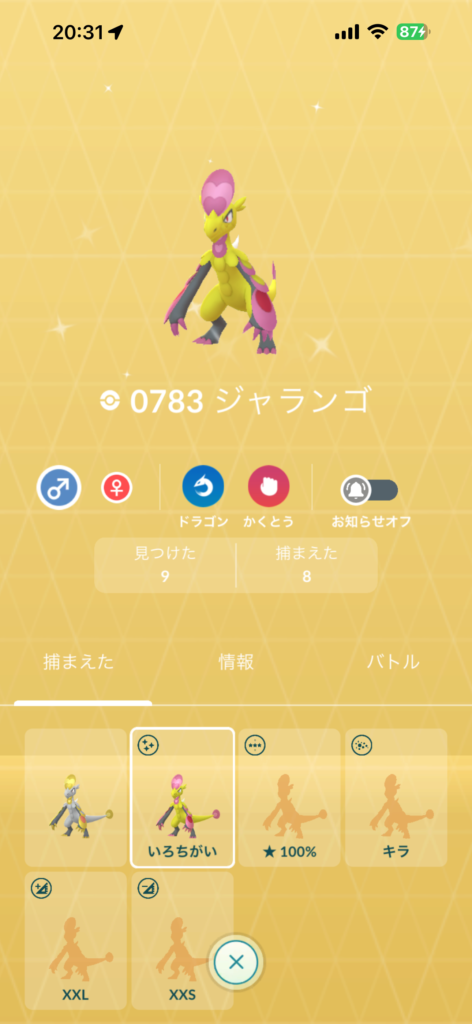The height and width of the screenshot is (1024, 472).
Task: Select the male gender icon
Action: (x=58, y=487)
